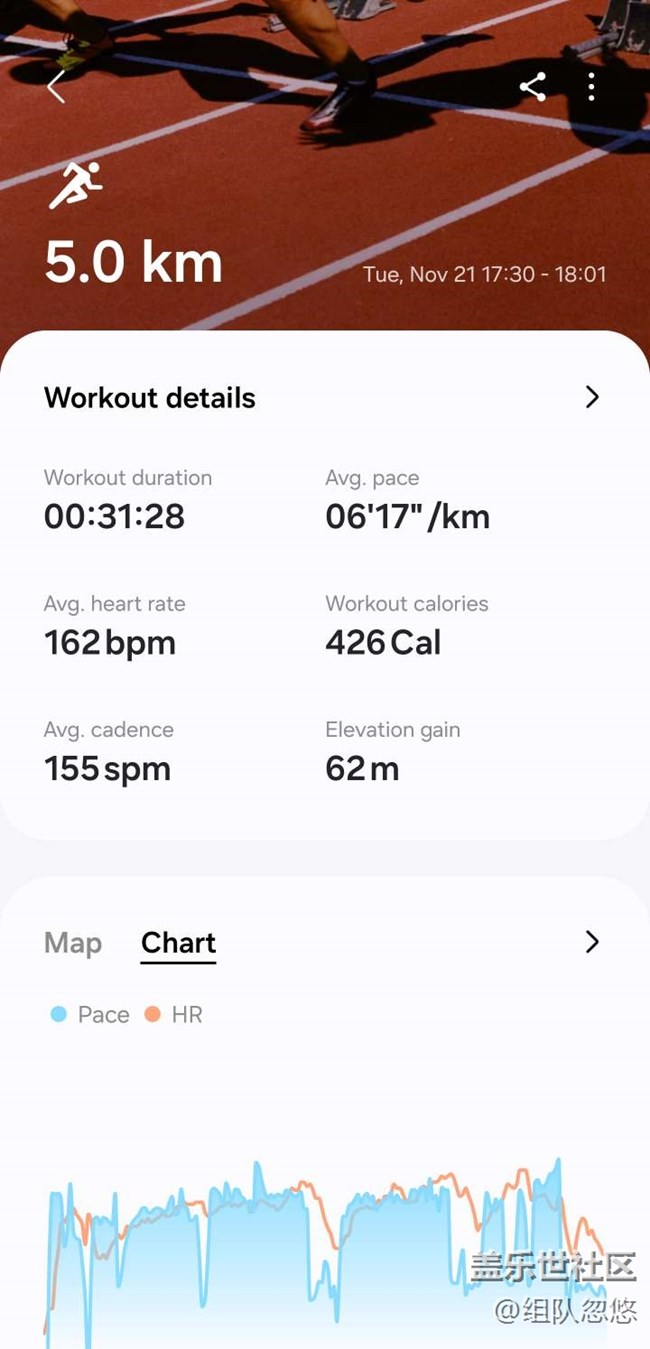Share this 5.0 km workout
The width and height of the screenshot is (650, 1349).
[533, 87]
